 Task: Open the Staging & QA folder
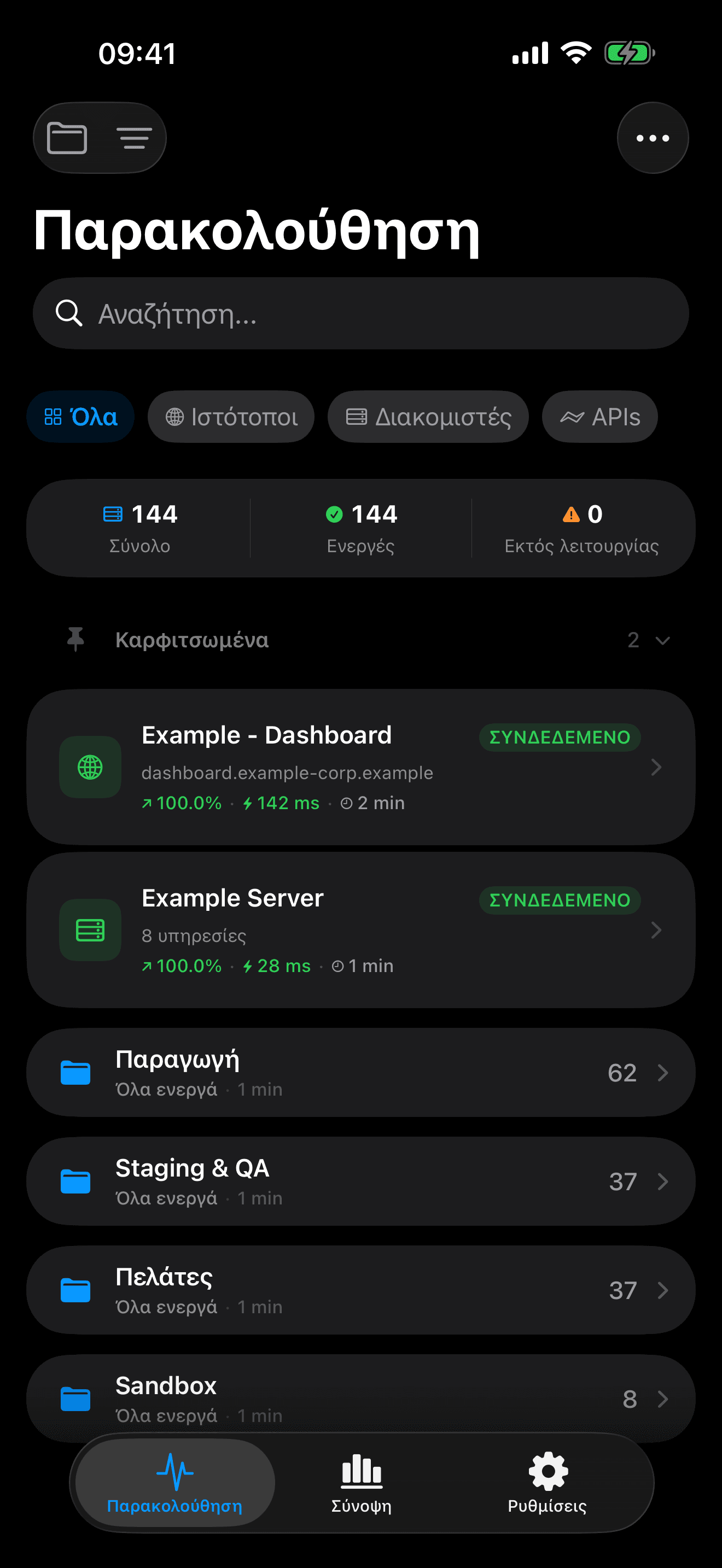[x=360, y=1181]
